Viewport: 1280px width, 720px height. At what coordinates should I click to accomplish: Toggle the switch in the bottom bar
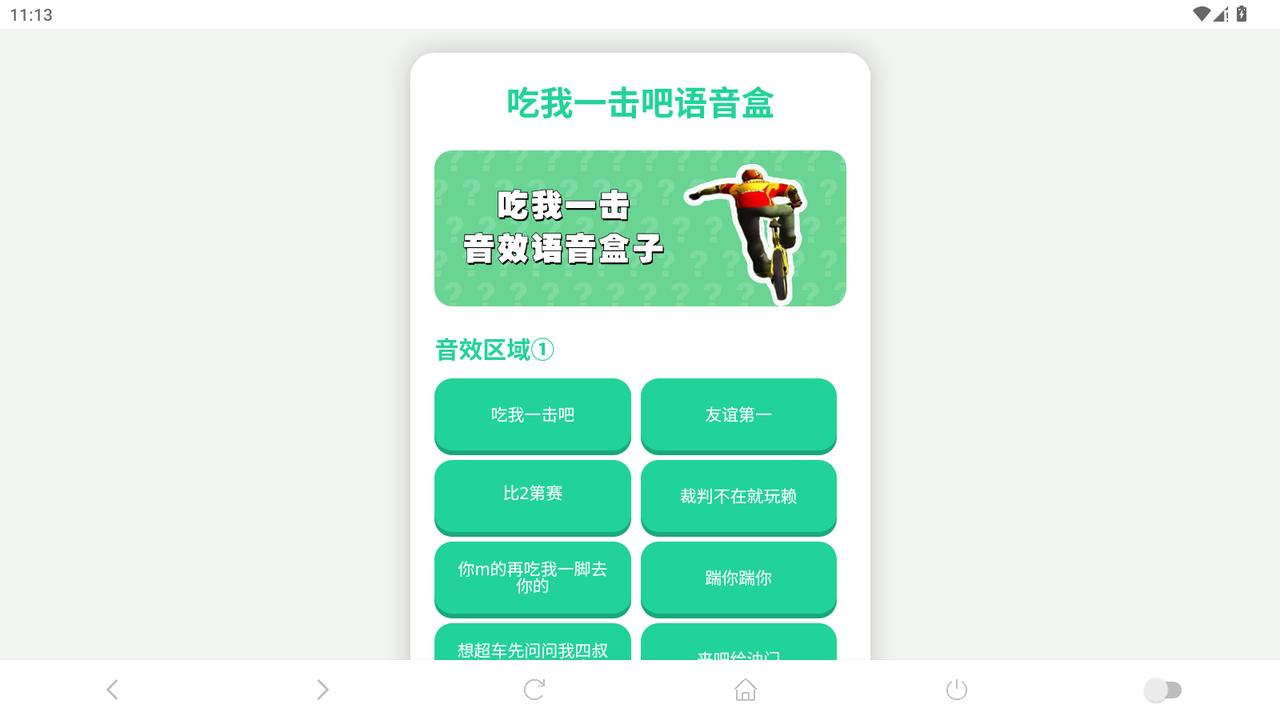tap(1163, 689)
